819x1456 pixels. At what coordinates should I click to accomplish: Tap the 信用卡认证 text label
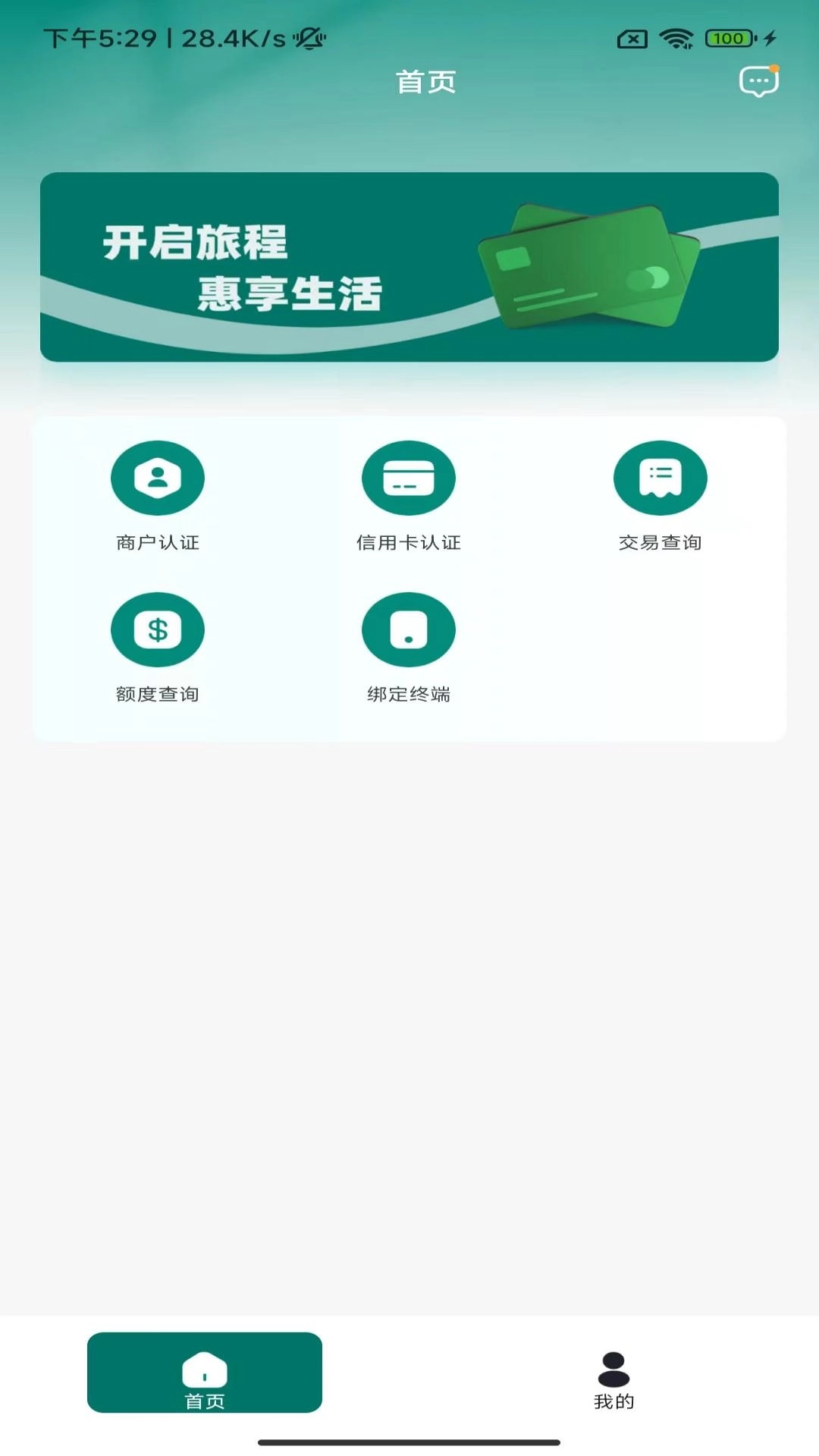tap(409, 542)
